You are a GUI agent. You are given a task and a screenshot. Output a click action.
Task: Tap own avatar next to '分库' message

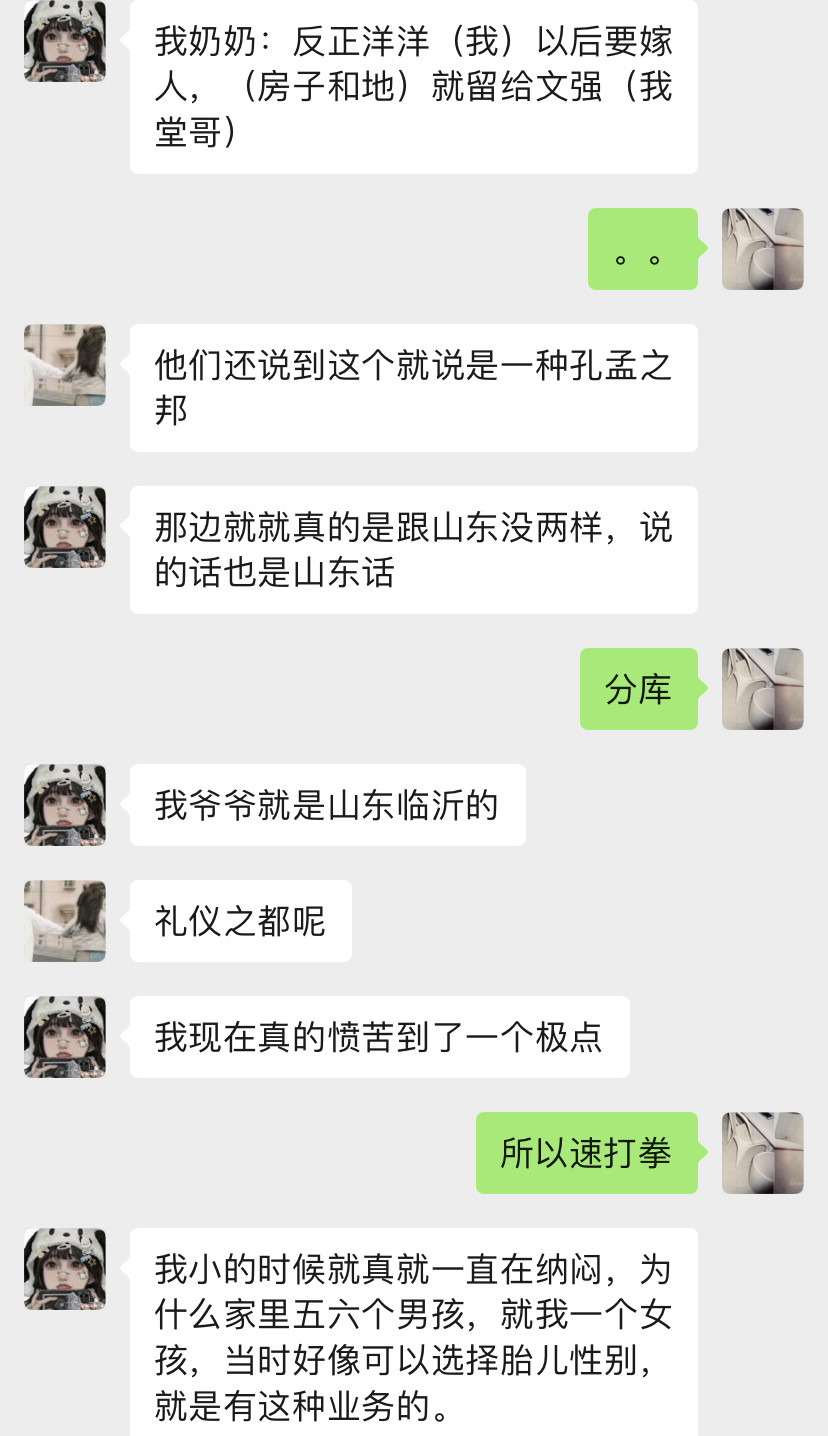point(763,689)
